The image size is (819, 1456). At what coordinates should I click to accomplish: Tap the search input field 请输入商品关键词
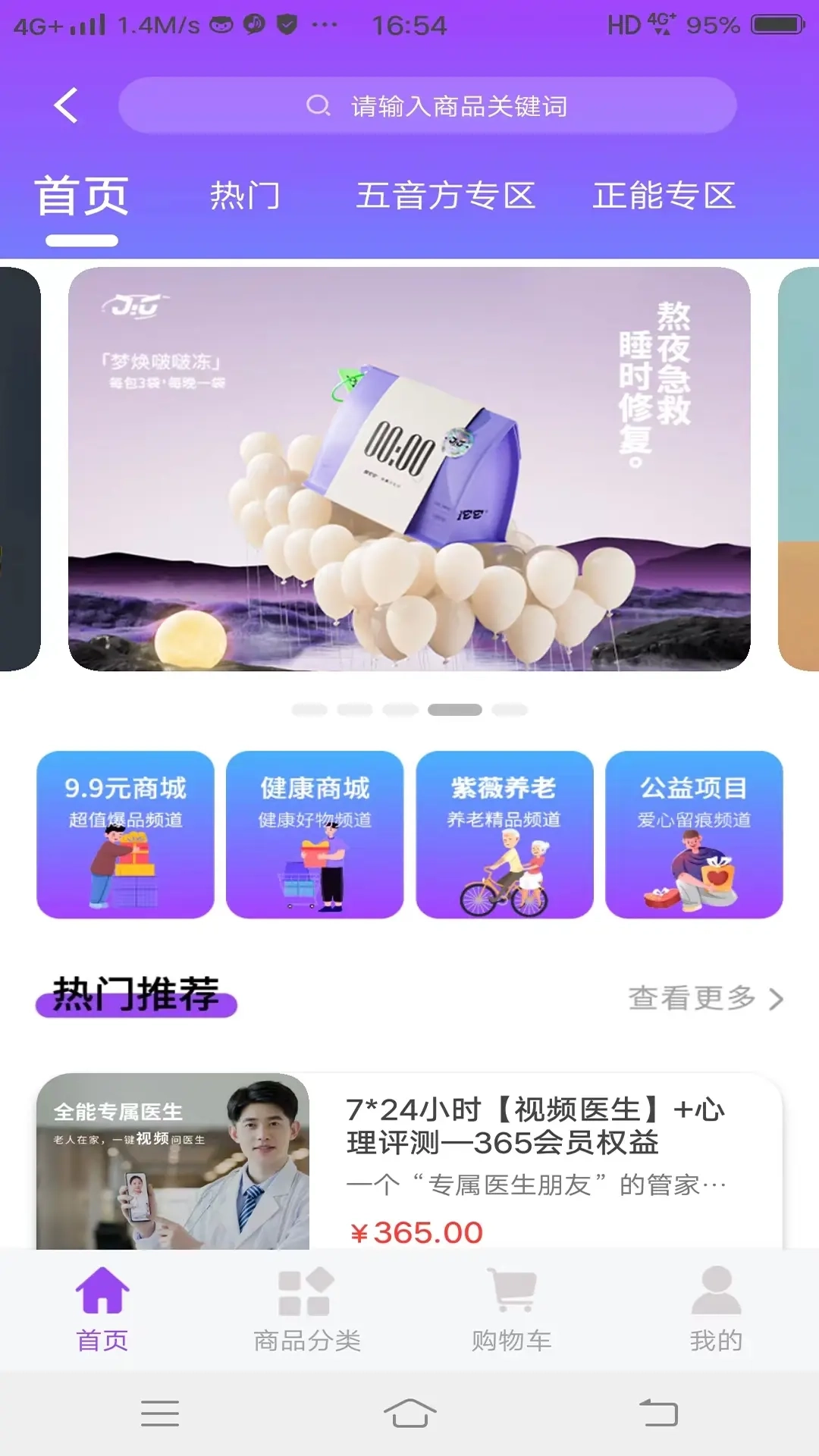[455, 106]
